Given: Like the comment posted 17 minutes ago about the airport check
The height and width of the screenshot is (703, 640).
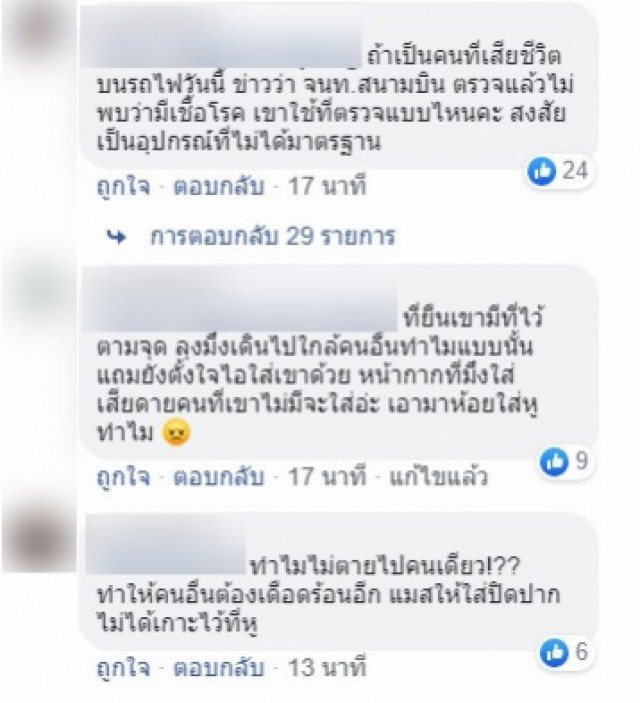Looking at the screenshot, I should click(x=118, y=186).
